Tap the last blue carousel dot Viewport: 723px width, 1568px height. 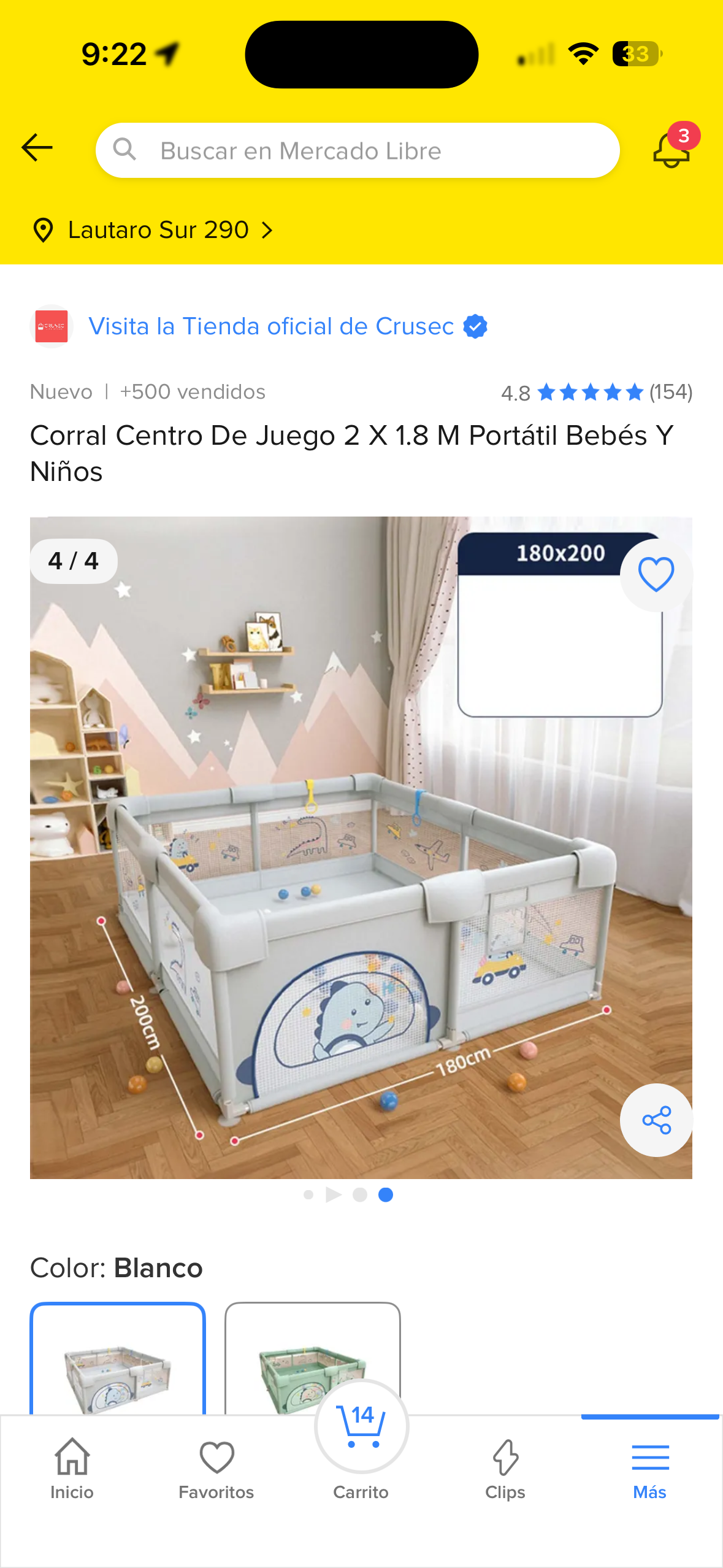pos(387,1194)
